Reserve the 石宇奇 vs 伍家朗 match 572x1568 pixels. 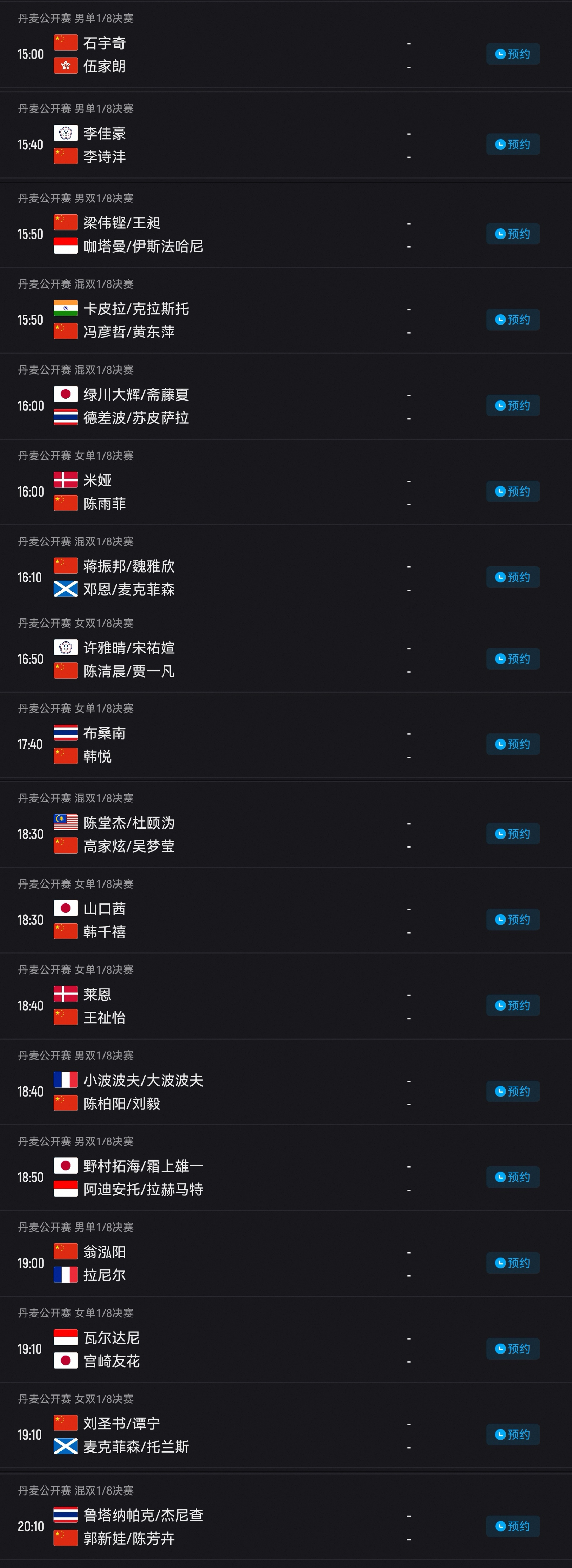click(512, 54)
